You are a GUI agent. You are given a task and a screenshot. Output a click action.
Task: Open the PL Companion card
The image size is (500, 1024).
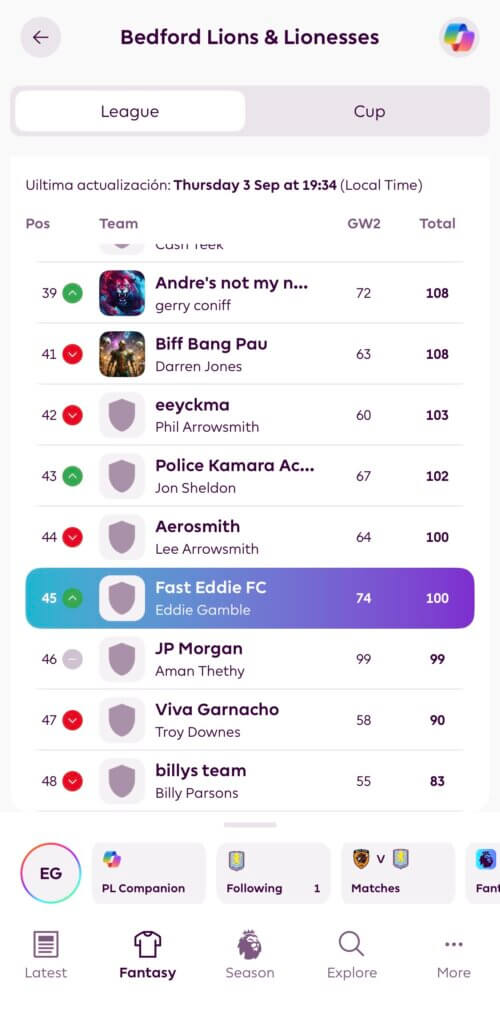149,873
